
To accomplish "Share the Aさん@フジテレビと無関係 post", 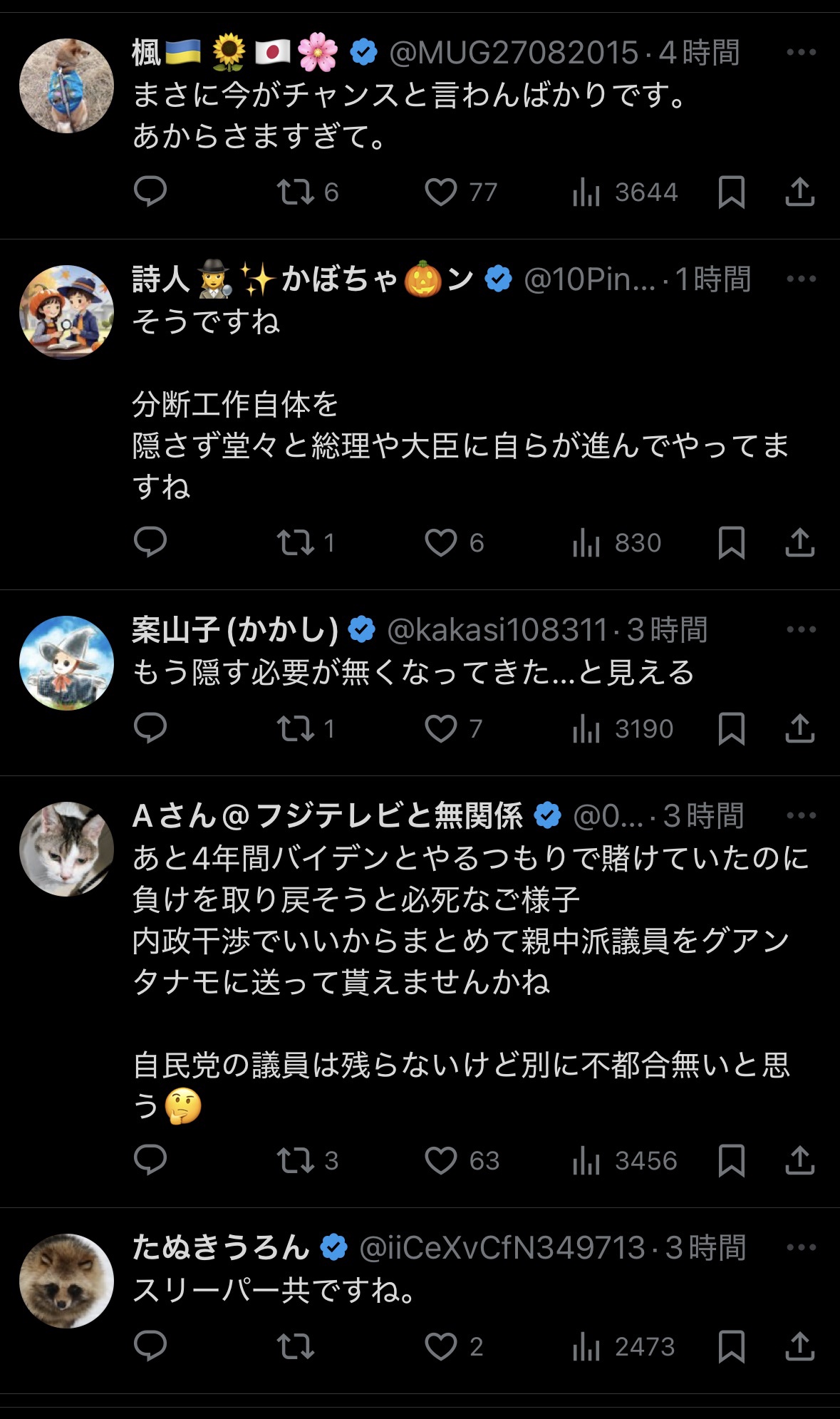I will (x=799, y=1160).
